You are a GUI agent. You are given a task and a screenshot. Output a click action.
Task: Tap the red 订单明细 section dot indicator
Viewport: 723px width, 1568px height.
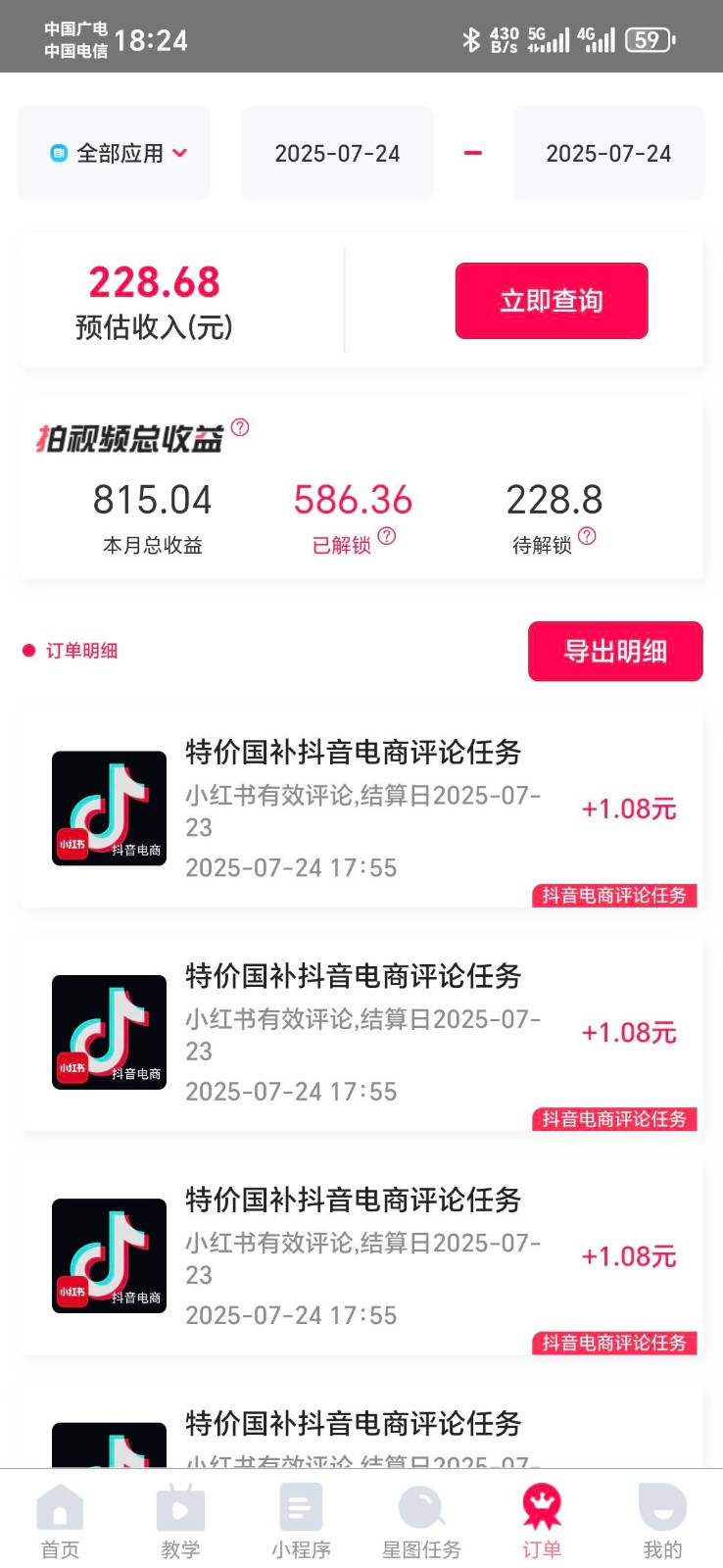pos(28,650)
